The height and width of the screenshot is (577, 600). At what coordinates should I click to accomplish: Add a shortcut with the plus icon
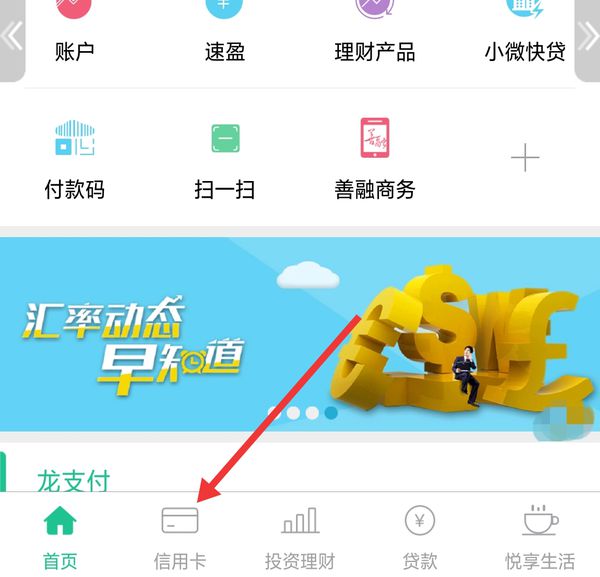(524, 158)
